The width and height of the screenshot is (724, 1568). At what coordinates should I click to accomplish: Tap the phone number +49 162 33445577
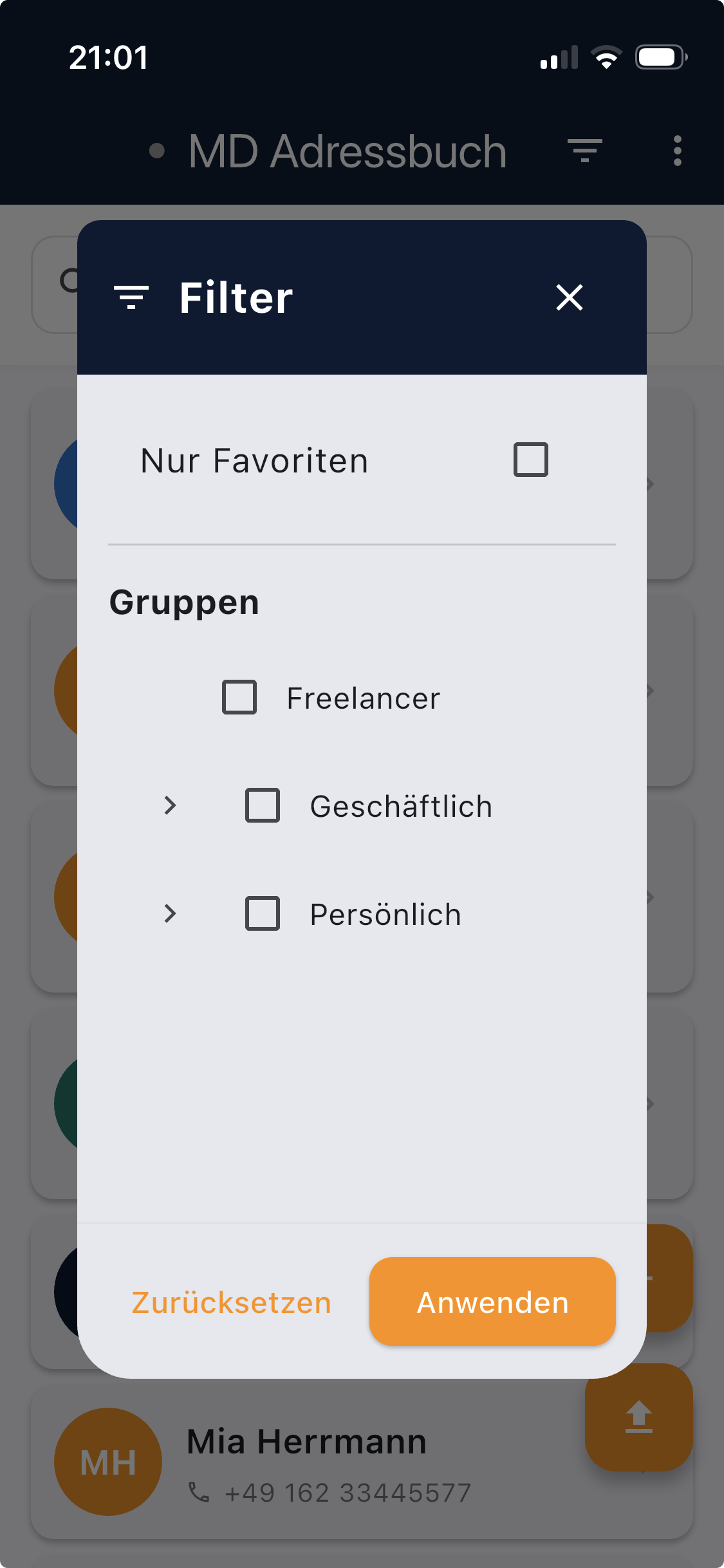[348, 1492]
